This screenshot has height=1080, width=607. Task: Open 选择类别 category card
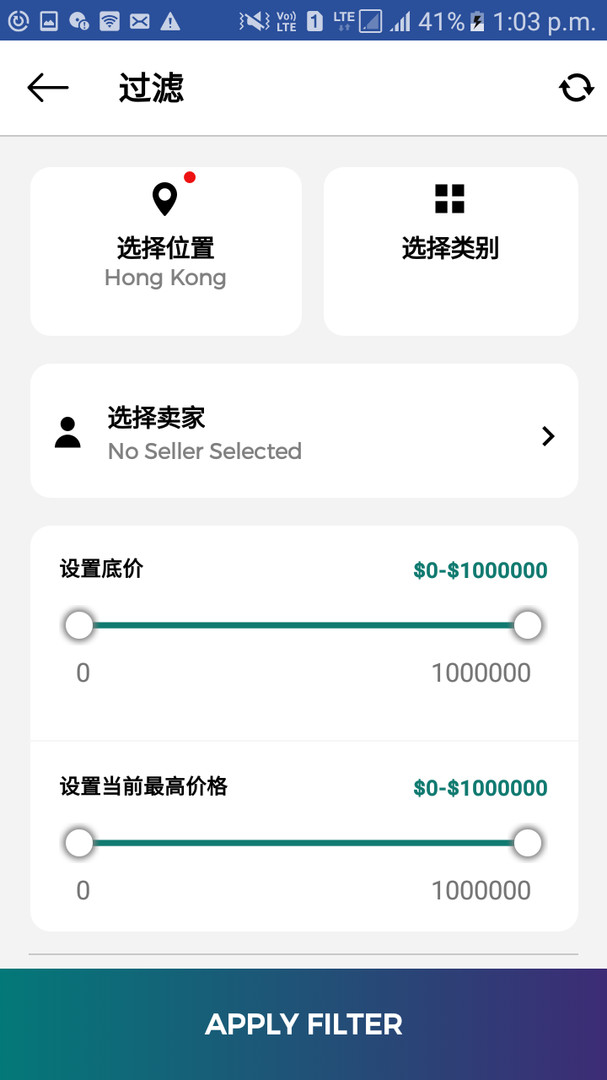click(x=450, y=250)
